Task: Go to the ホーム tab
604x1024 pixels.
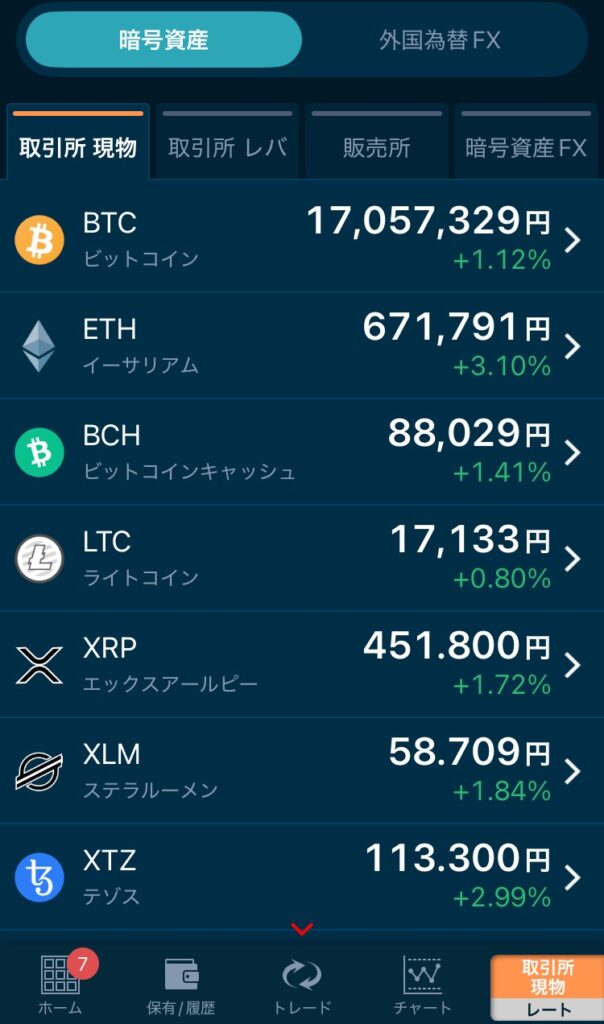Action: [x=61, y=985]
